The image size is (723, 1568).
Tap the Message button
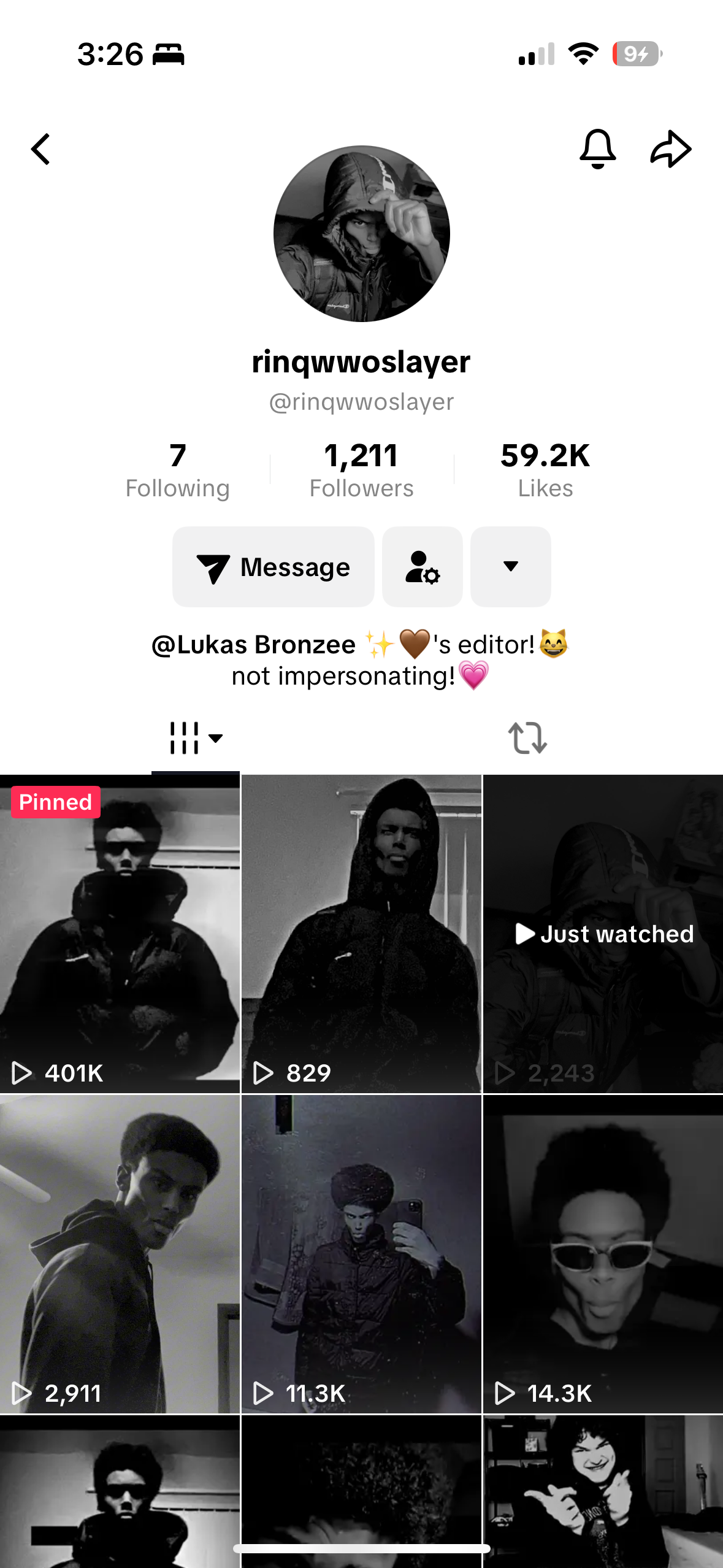[274, 567]
